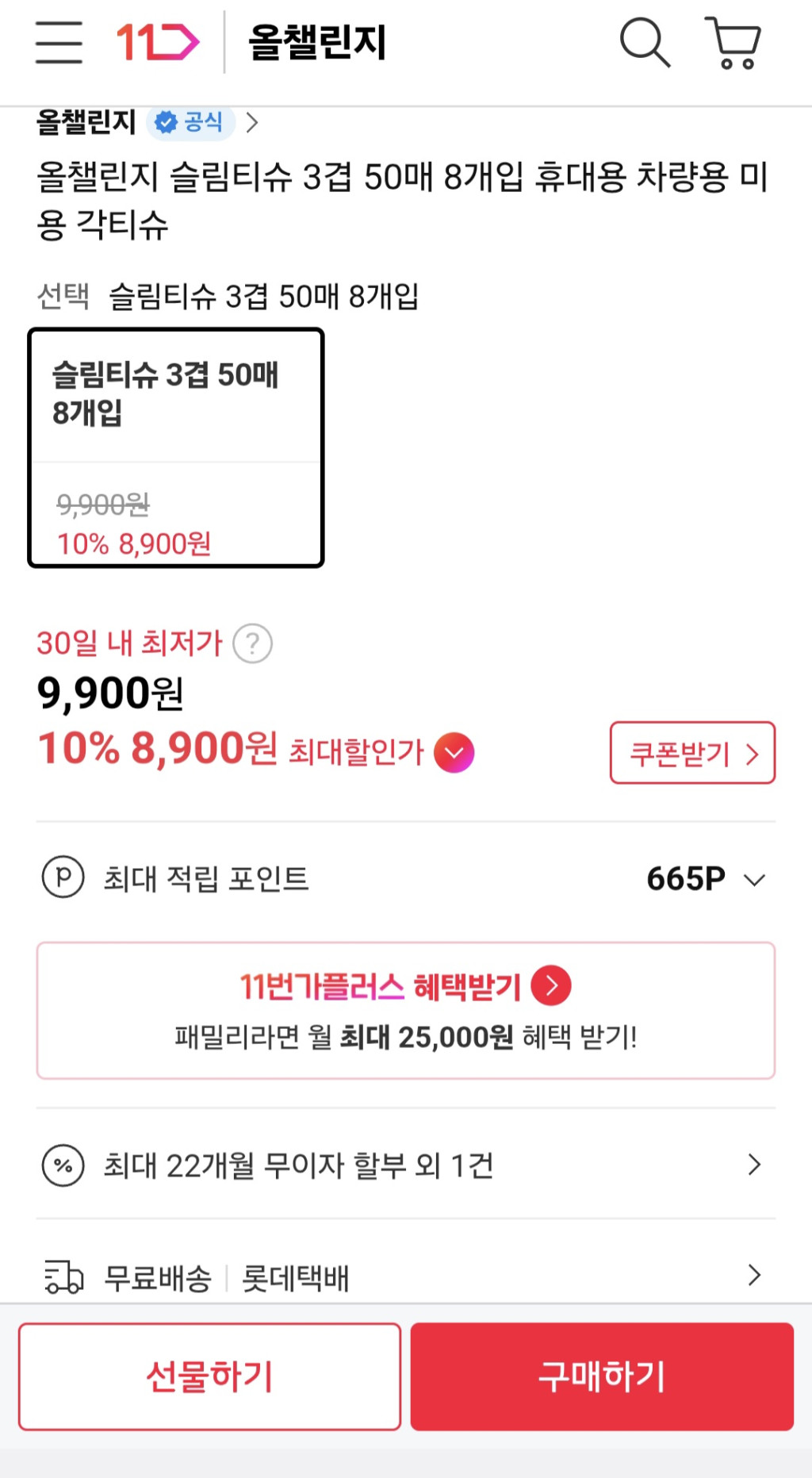Open the hamburger menu
Image resolution: width=812 pixels, height=1478 pixels.
(59, 42)
